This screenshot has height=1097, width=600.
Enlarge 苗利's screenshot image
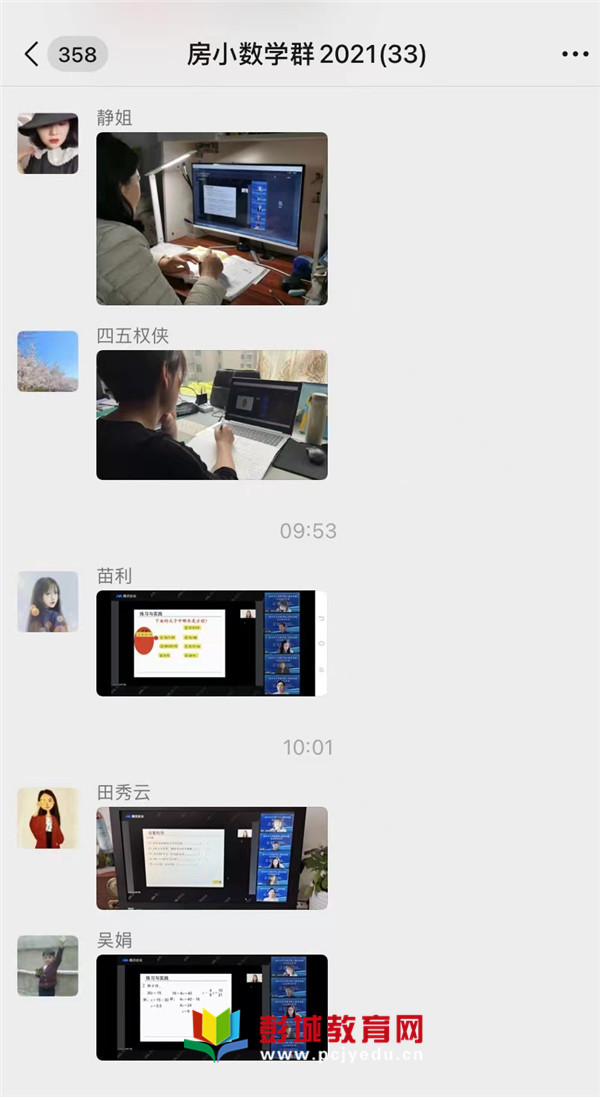(x=212, y=643)
